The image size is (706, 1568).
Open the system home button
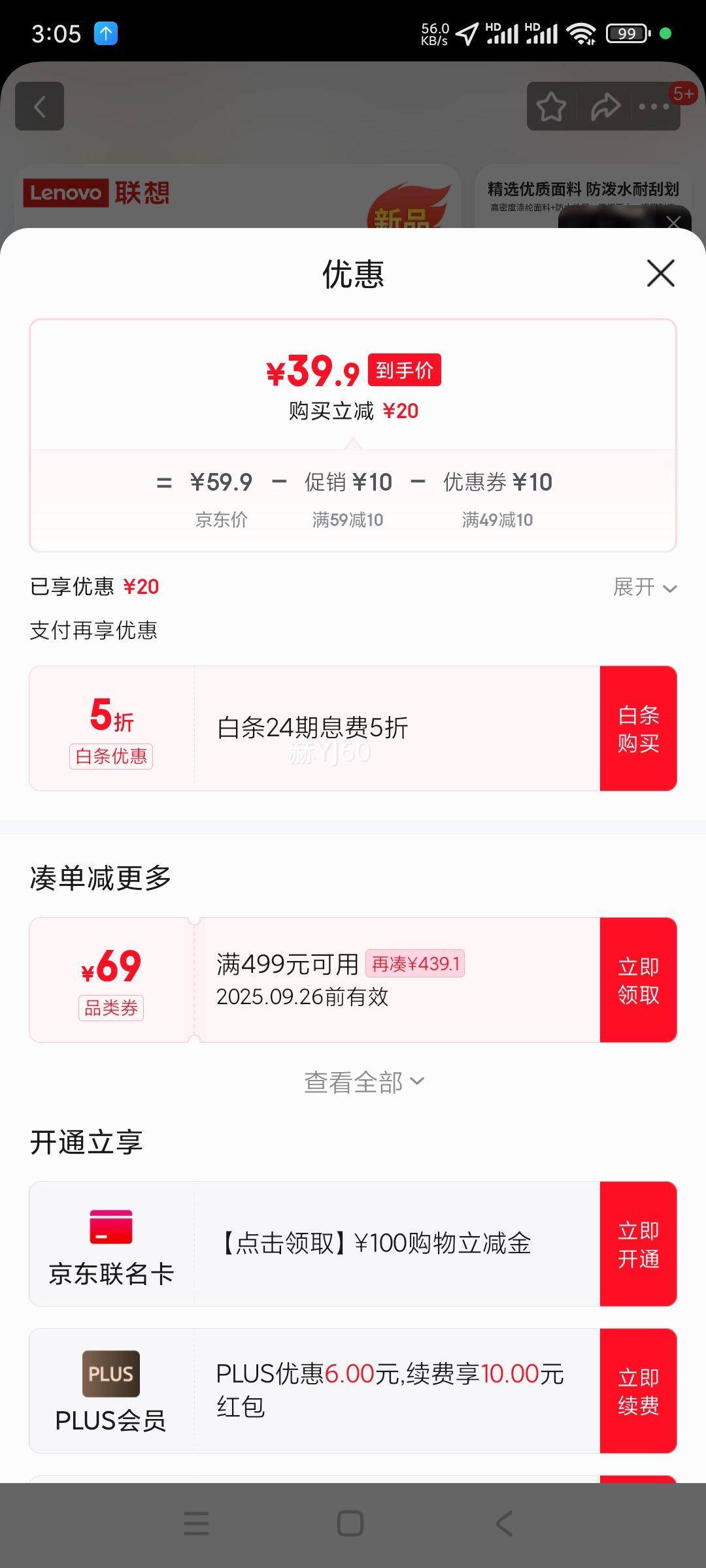(x=350, y=1524)
